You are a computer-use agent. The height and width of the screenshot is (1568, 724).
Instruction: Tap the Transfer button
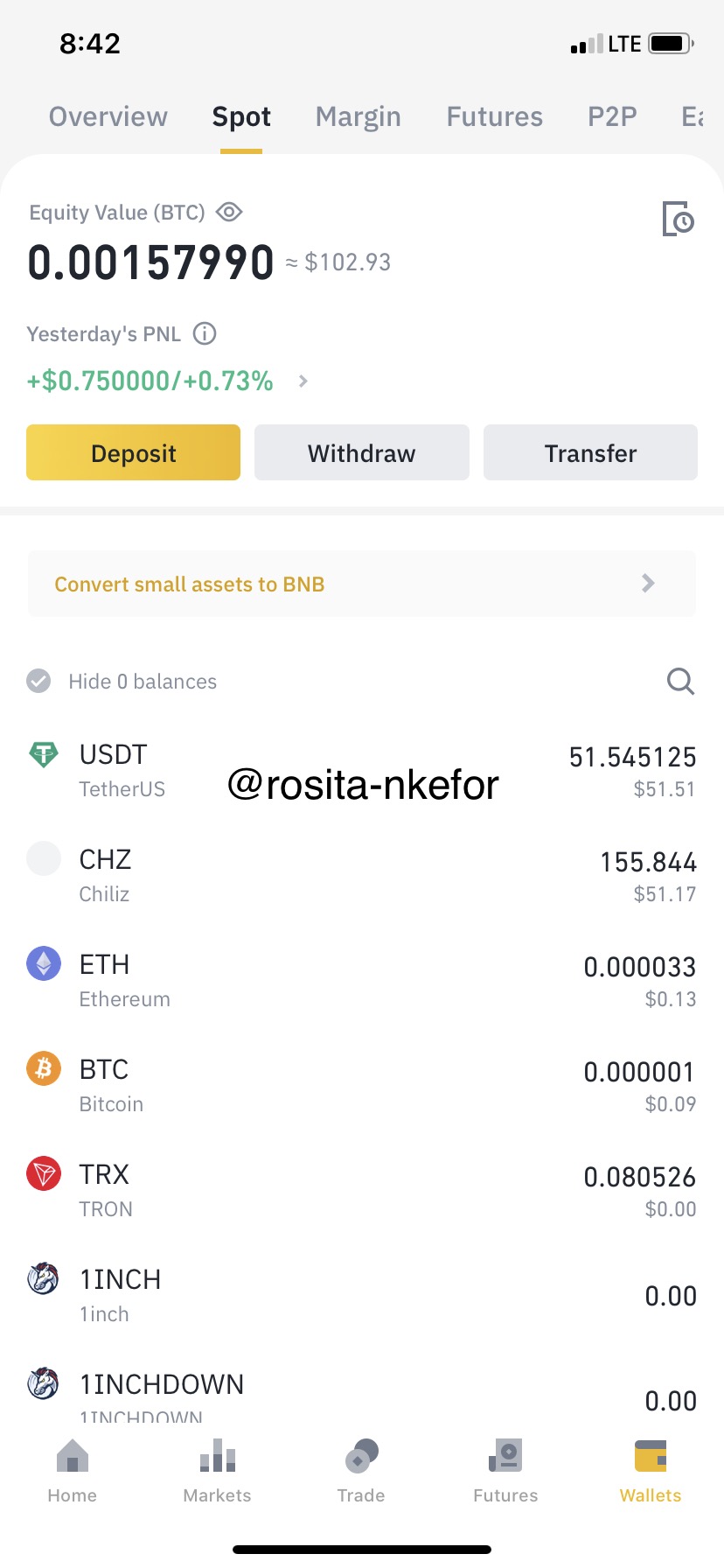[590, 452]
